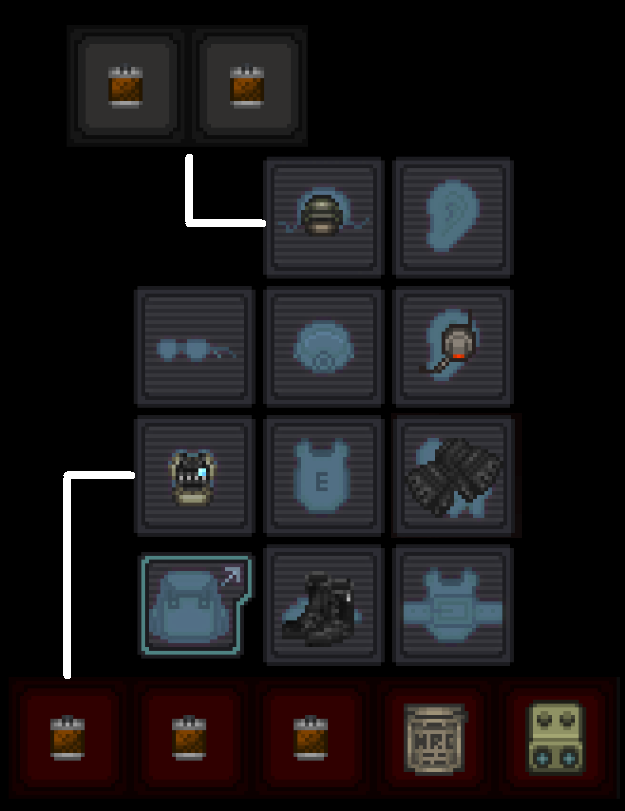
Task: Select the empty glasses slot
Action: tap(194, 346)
